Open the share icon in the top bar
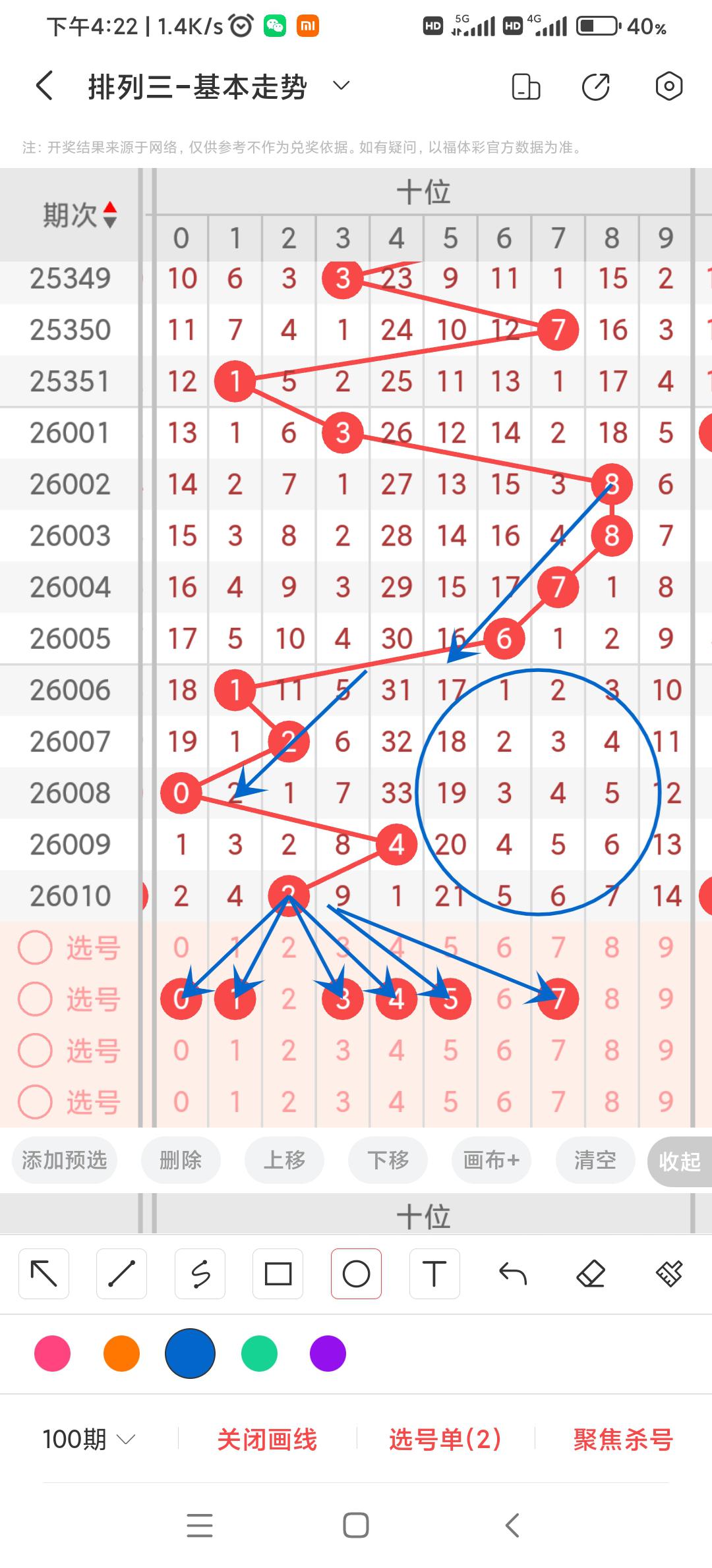Screen dimensions: 712x1568 click(595, 86)
